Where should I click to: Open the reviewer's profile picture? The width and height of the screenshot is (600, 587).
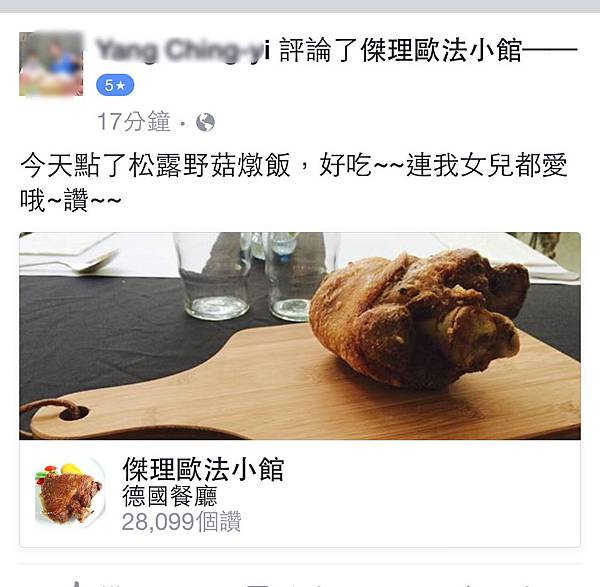pos(51,64)
